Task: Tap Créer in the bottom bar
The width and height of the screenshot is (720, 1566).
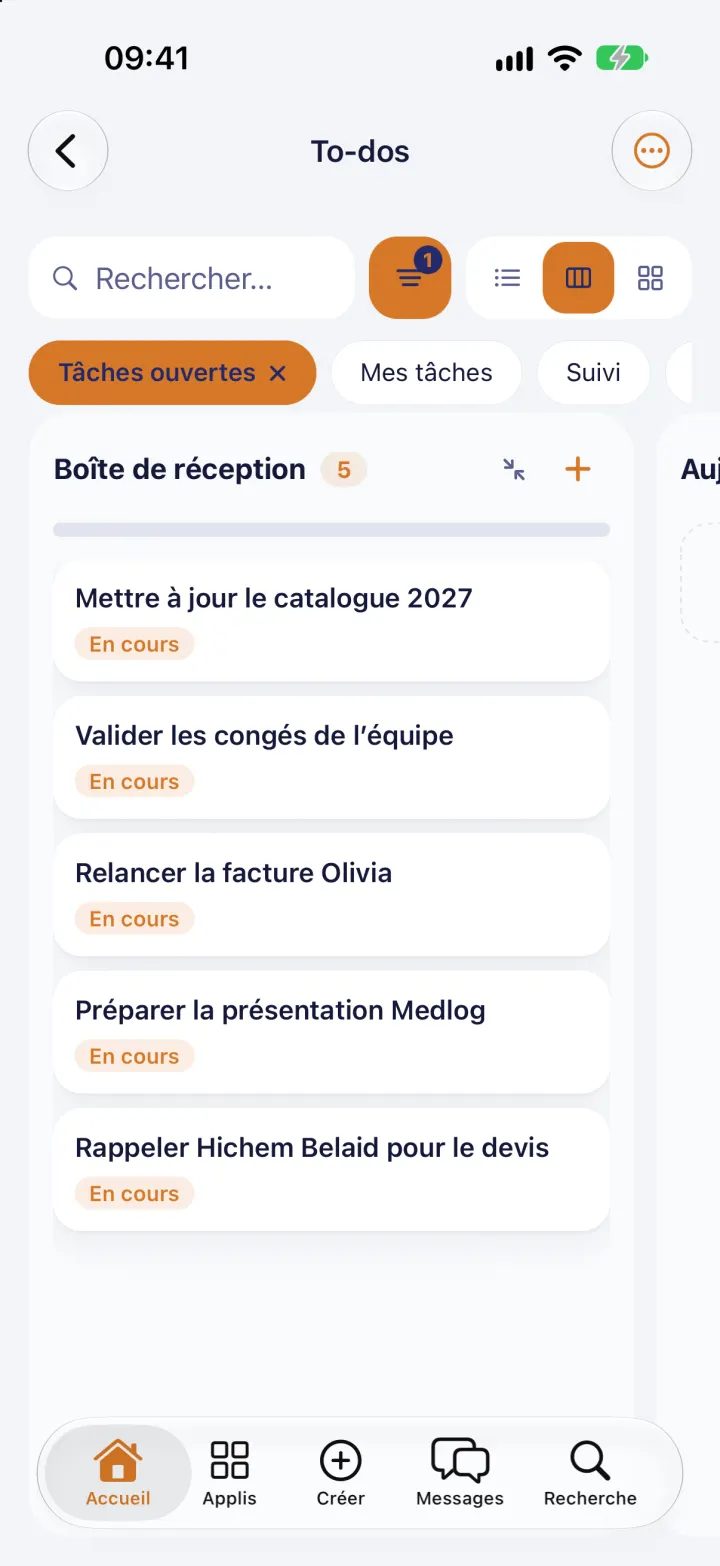Action: click(340, 1473)
